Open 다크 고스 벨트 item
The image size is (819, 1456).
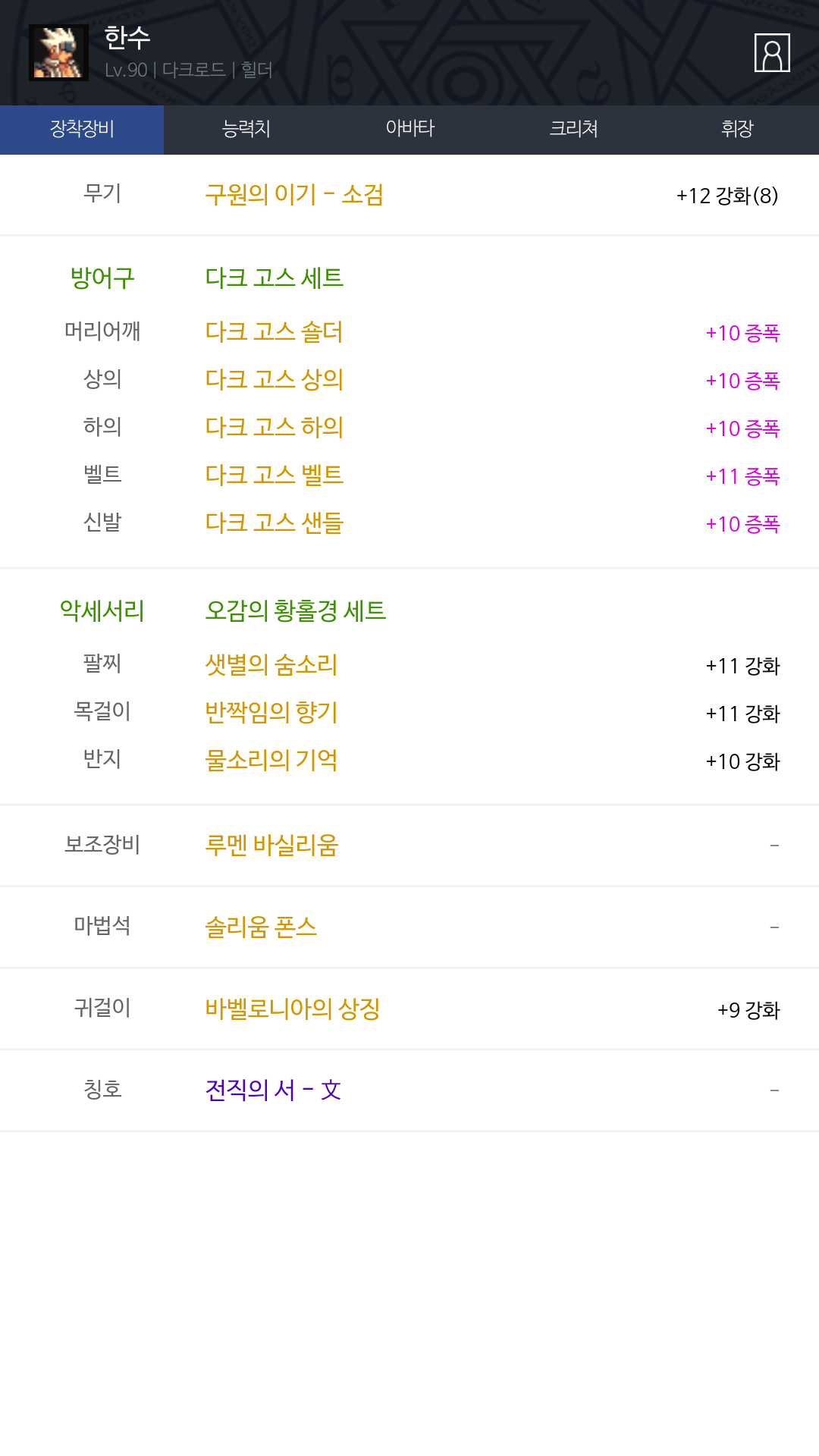[274, 475]
